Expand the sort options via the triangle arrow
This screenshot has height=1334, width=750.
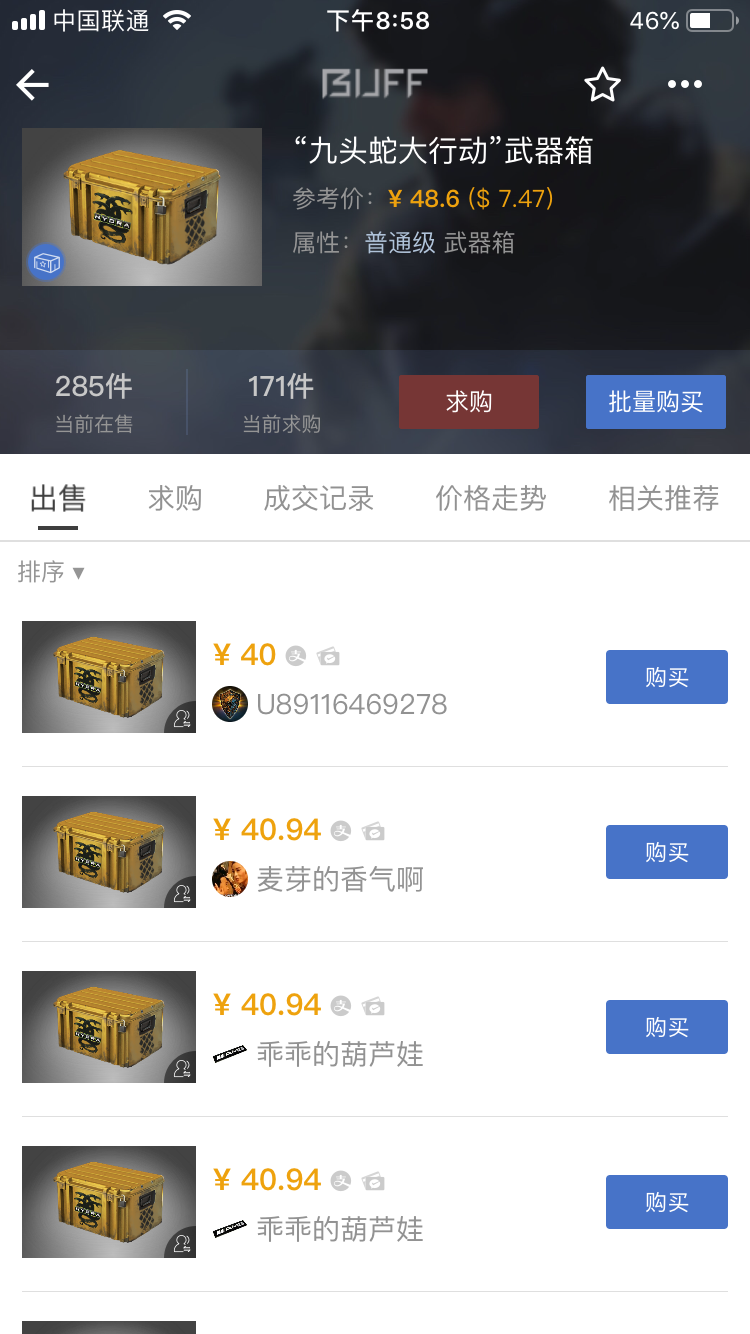click(x=80, y=572)
